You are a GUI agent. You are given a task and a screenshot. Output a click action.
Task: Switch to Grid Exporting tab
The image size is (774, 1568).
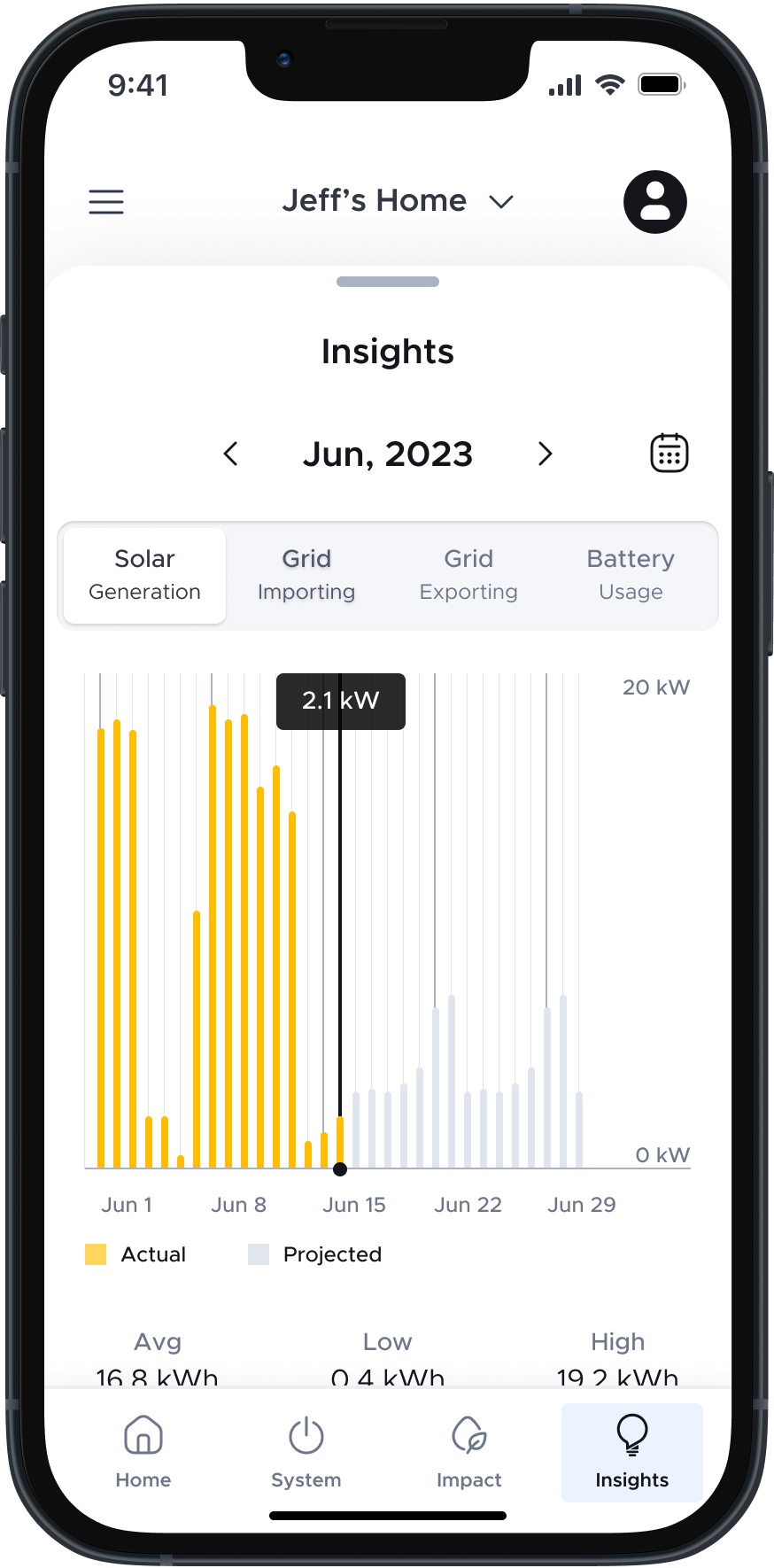468,575
